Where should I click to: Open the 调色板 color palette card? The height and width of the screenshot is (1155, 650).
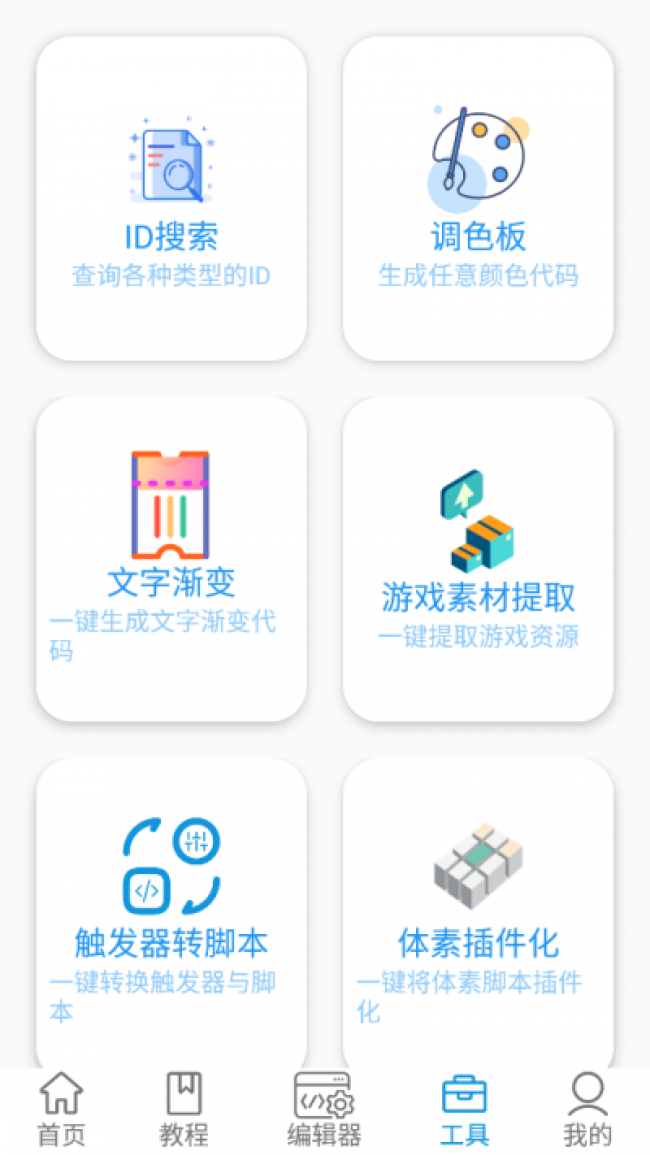[478, 199]
